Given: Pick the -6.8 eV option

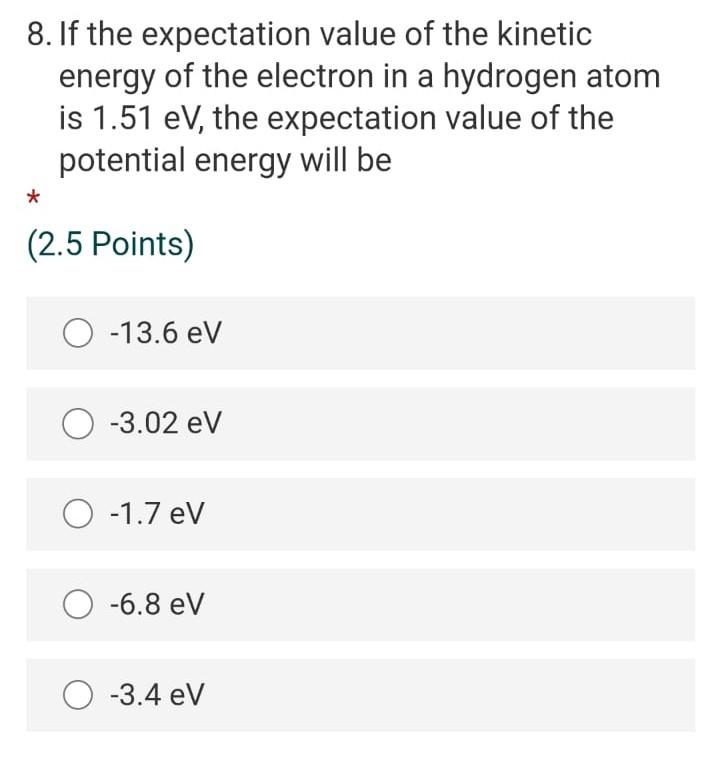Looking at the screenshot, I should [80, 604].
